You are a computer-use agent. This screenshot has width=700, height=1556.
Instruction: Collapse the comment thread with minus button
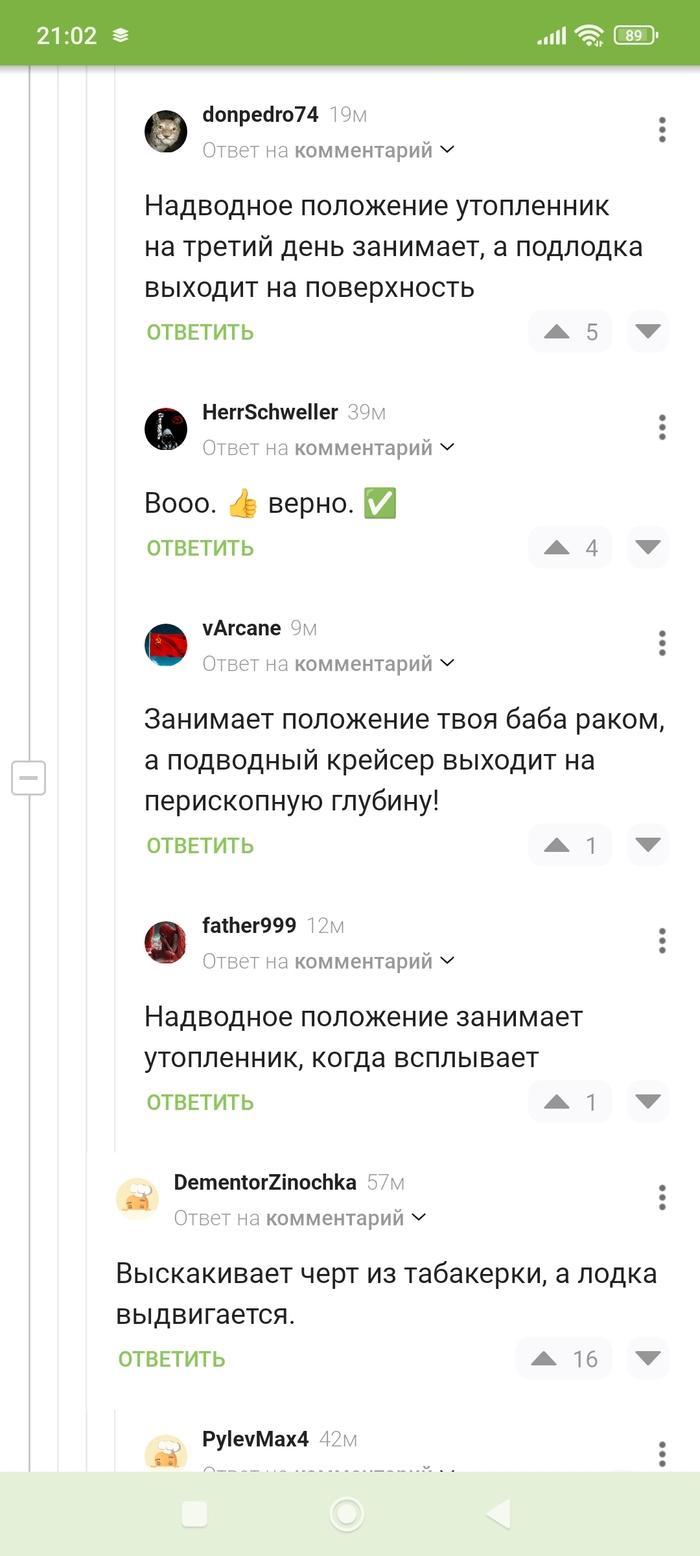pos(29,777)
